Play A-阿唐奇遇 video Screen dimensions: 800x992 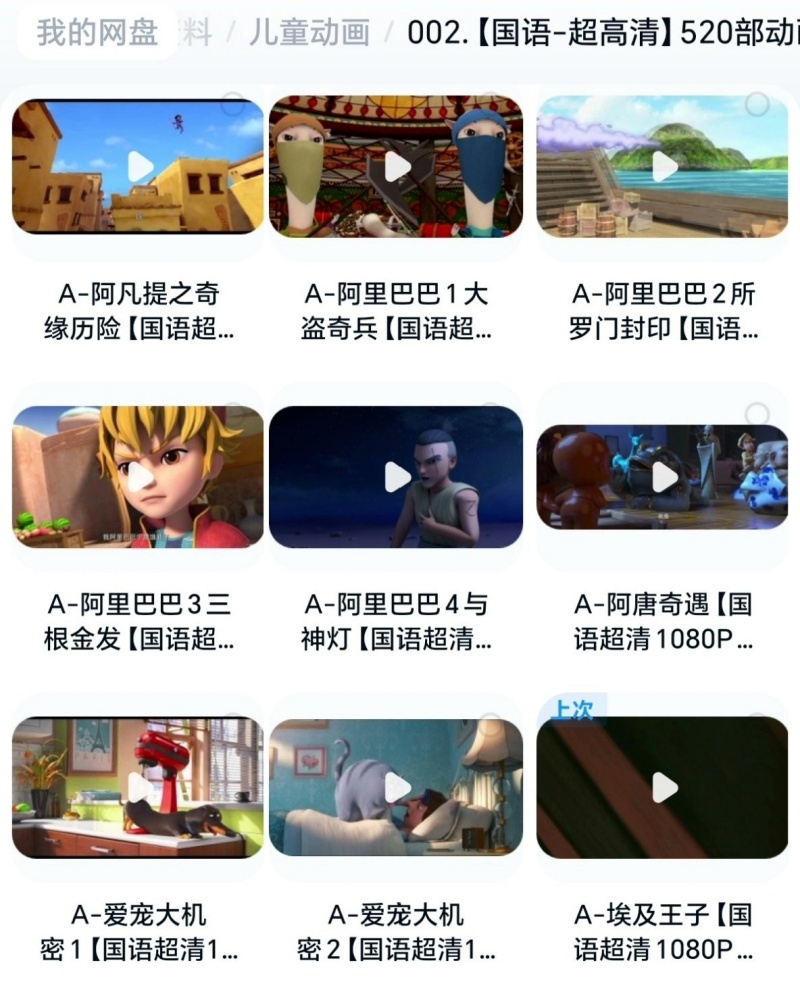click(x=663, y=477)
